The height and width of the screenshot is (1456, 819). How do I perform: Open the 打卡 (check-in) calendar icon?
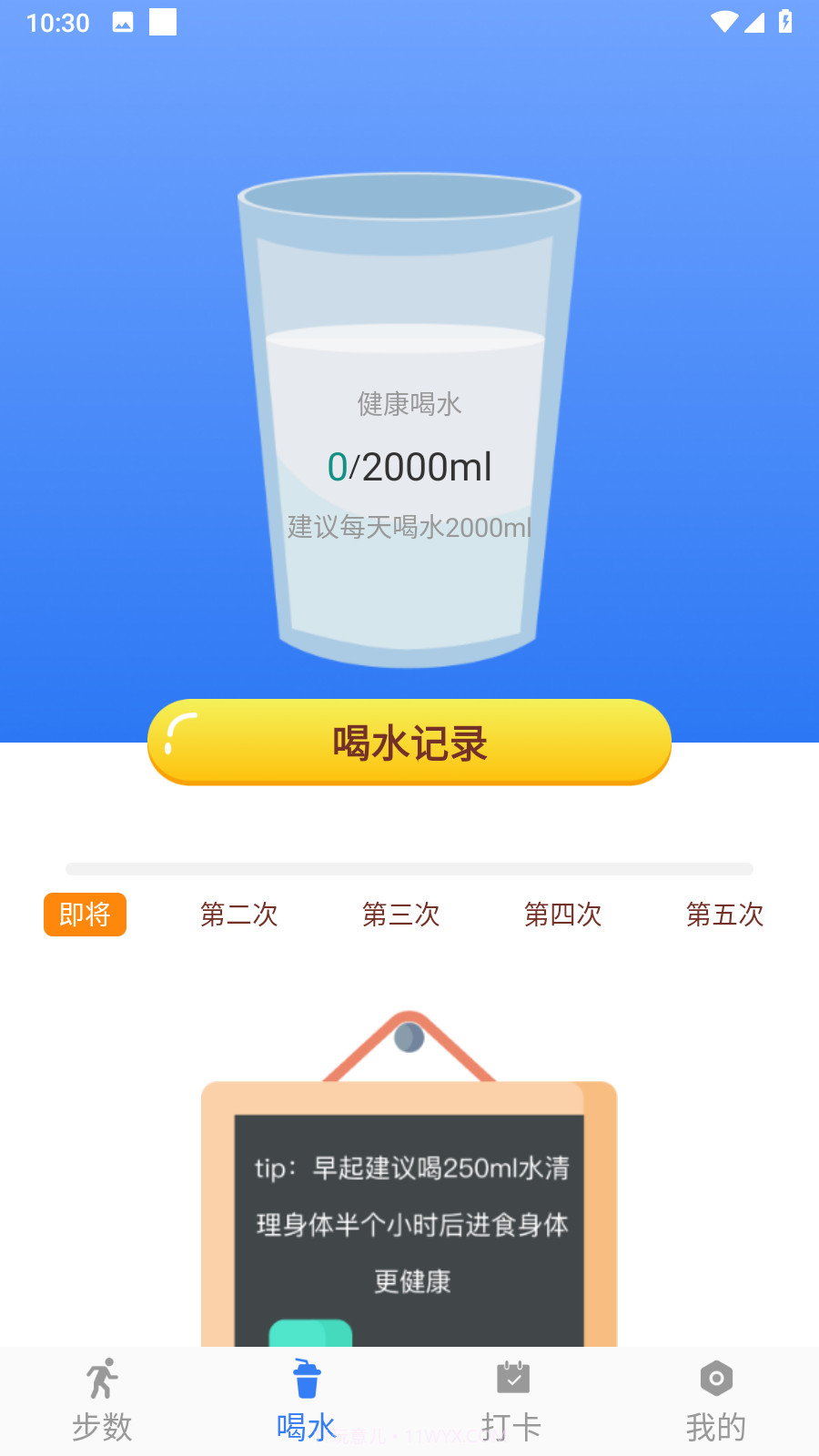[512, 1380]
